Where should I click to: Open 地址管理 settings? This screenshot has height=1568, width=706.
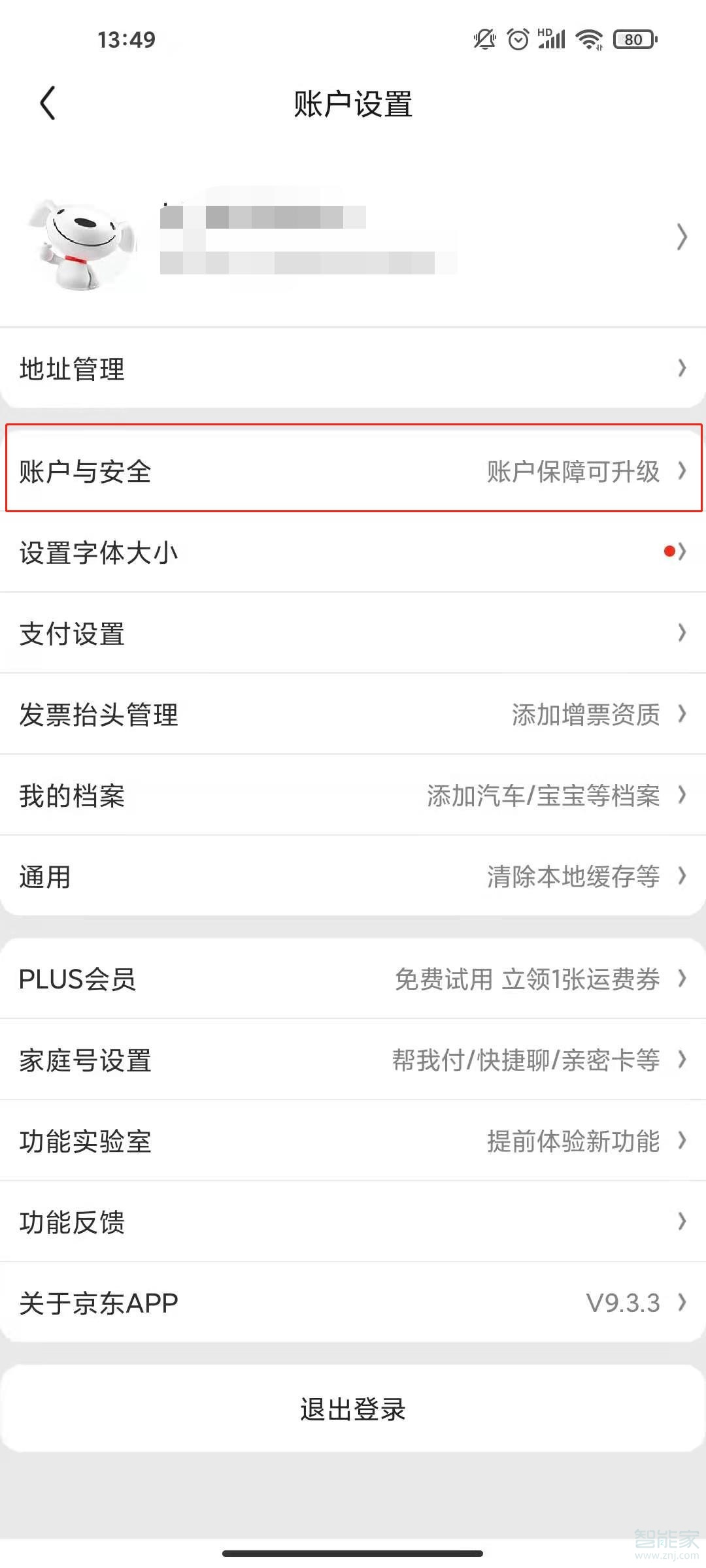(x=353, y=368)
